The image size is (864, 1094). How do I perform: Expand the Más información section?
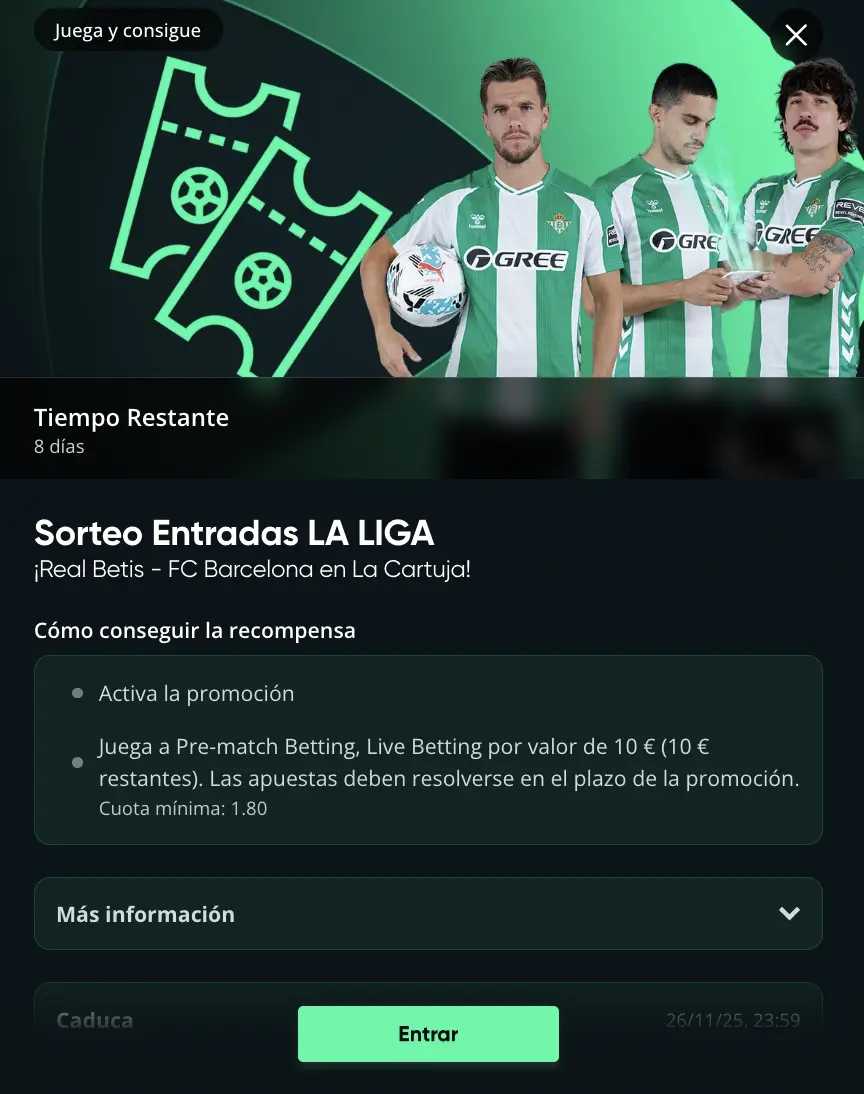pos(428,913)
